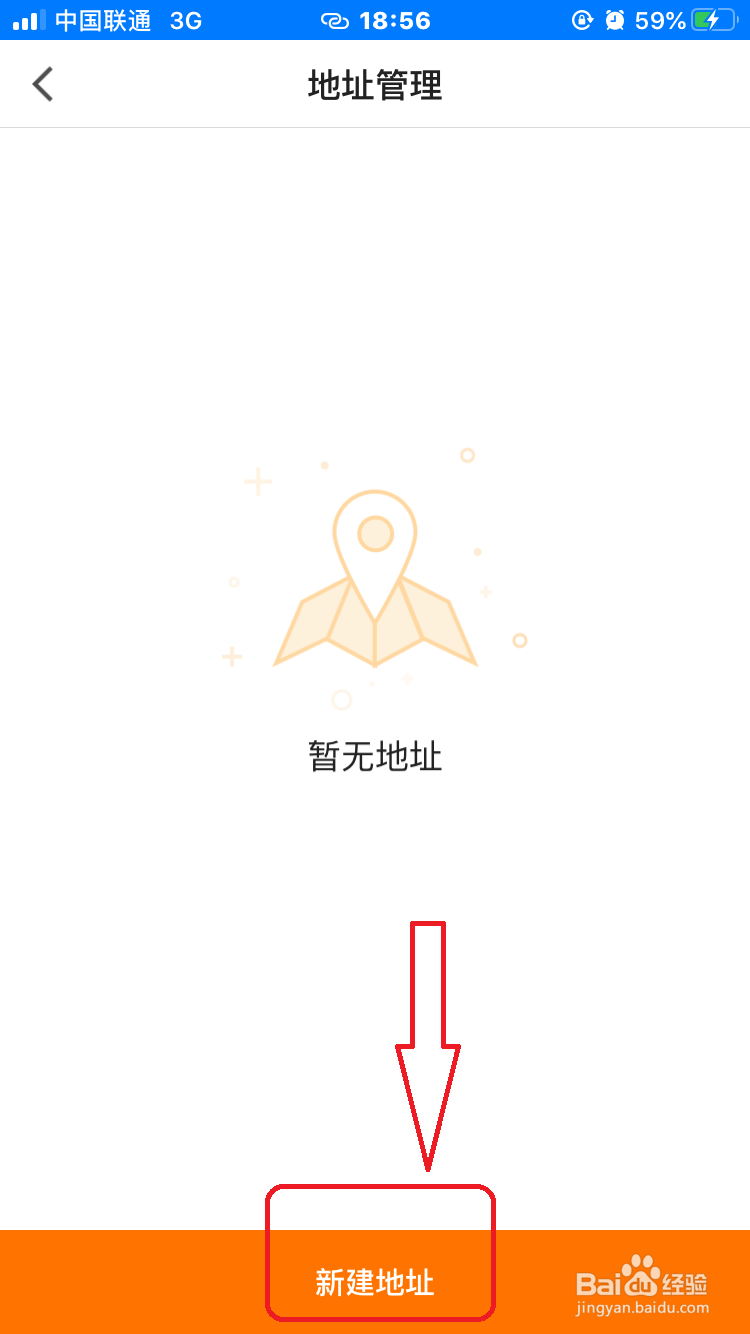The image size is (750, 1334).
Task: Select the 地址管理 title bar
Action: tap(375, 86)
